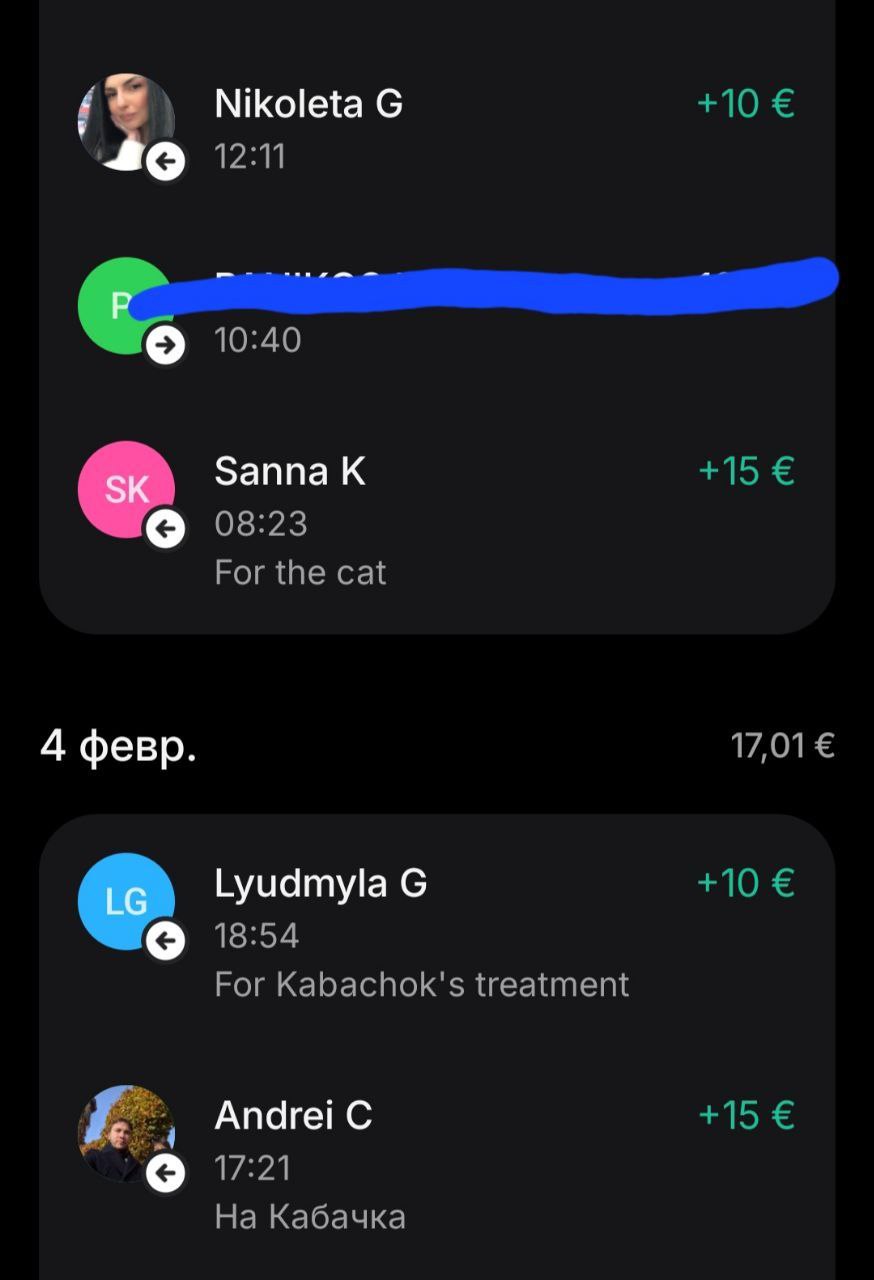Open Lyudmyla G's payment for Kabachok's treatment
This screenshot has width=874, height=1280.
[436, 932]
